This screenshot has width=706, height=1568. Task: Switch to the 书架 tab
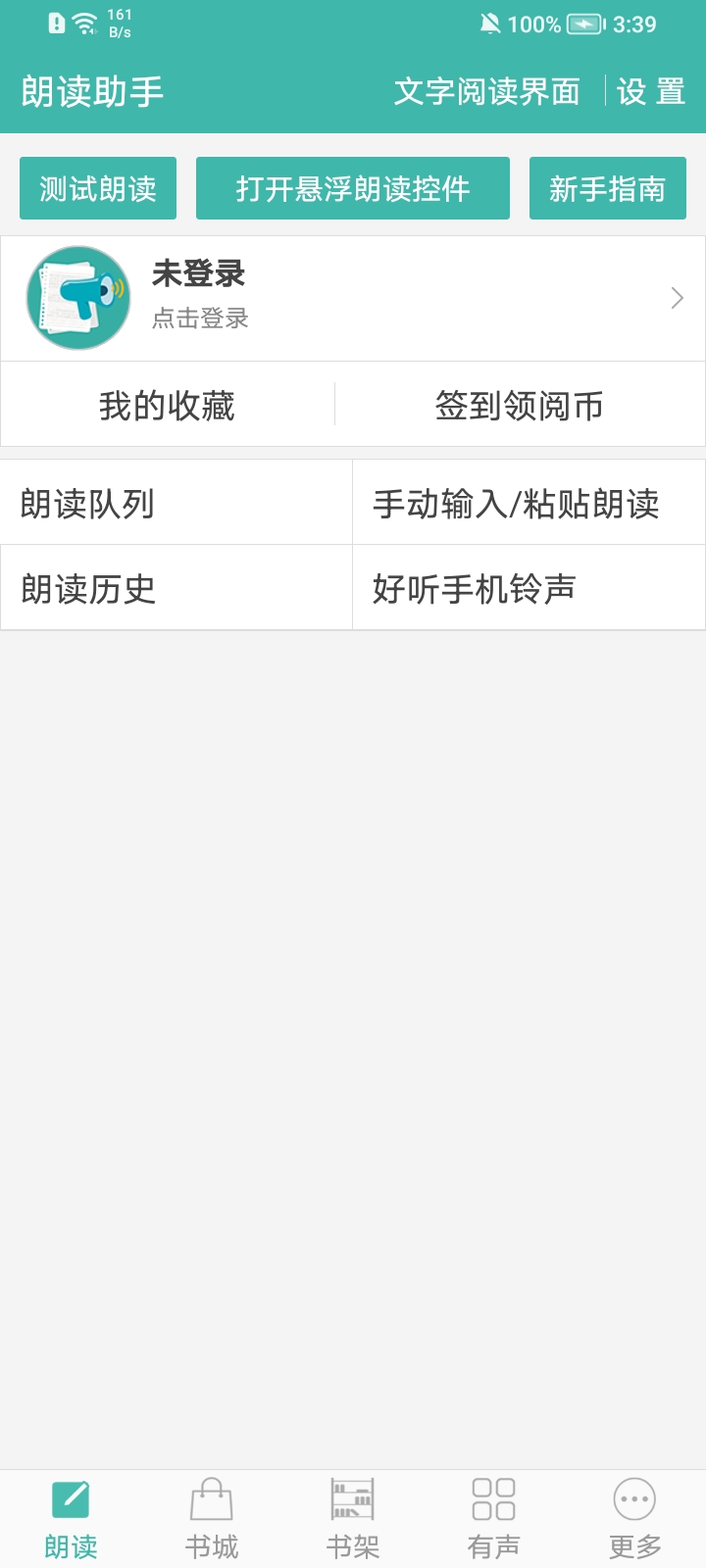353,1519
